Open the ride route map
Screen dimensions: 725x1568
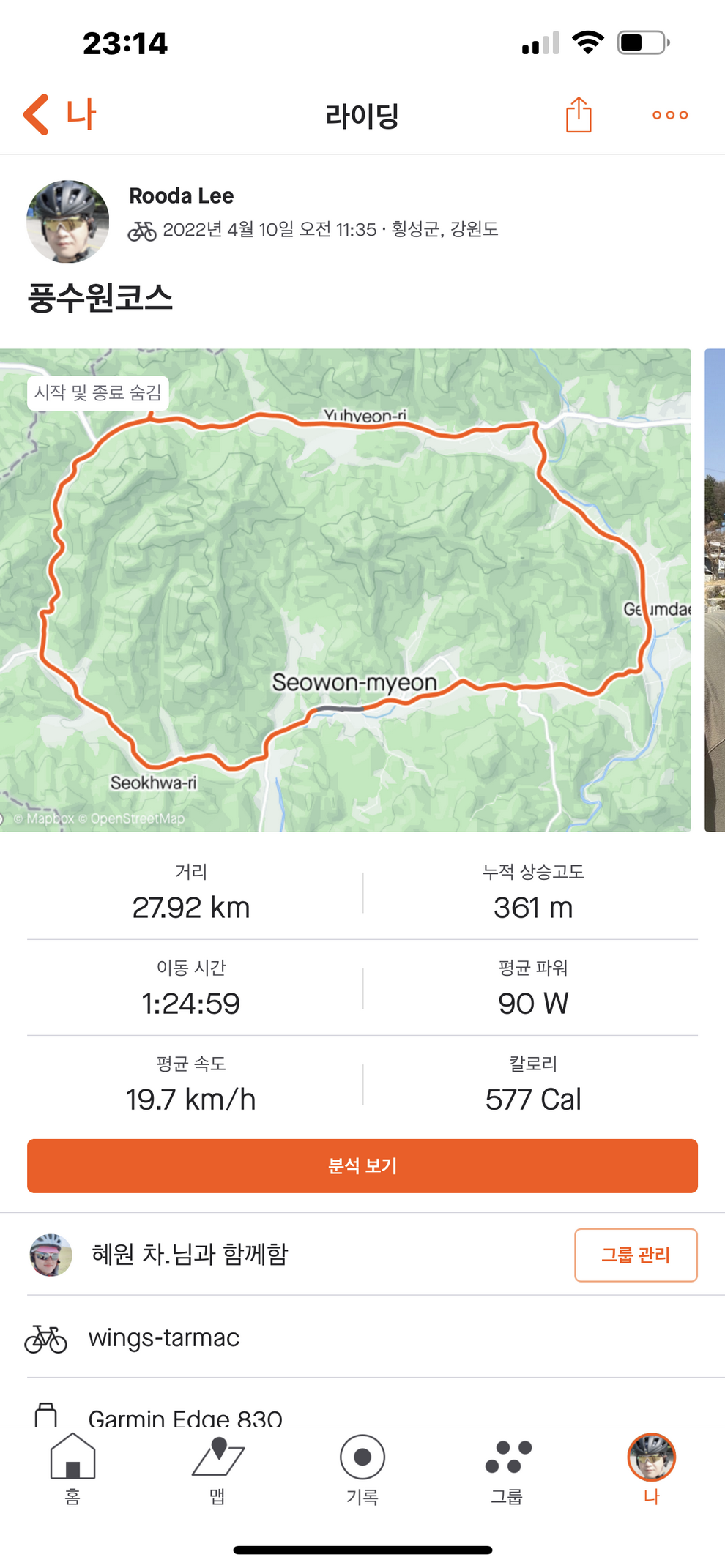click(344, 589)
